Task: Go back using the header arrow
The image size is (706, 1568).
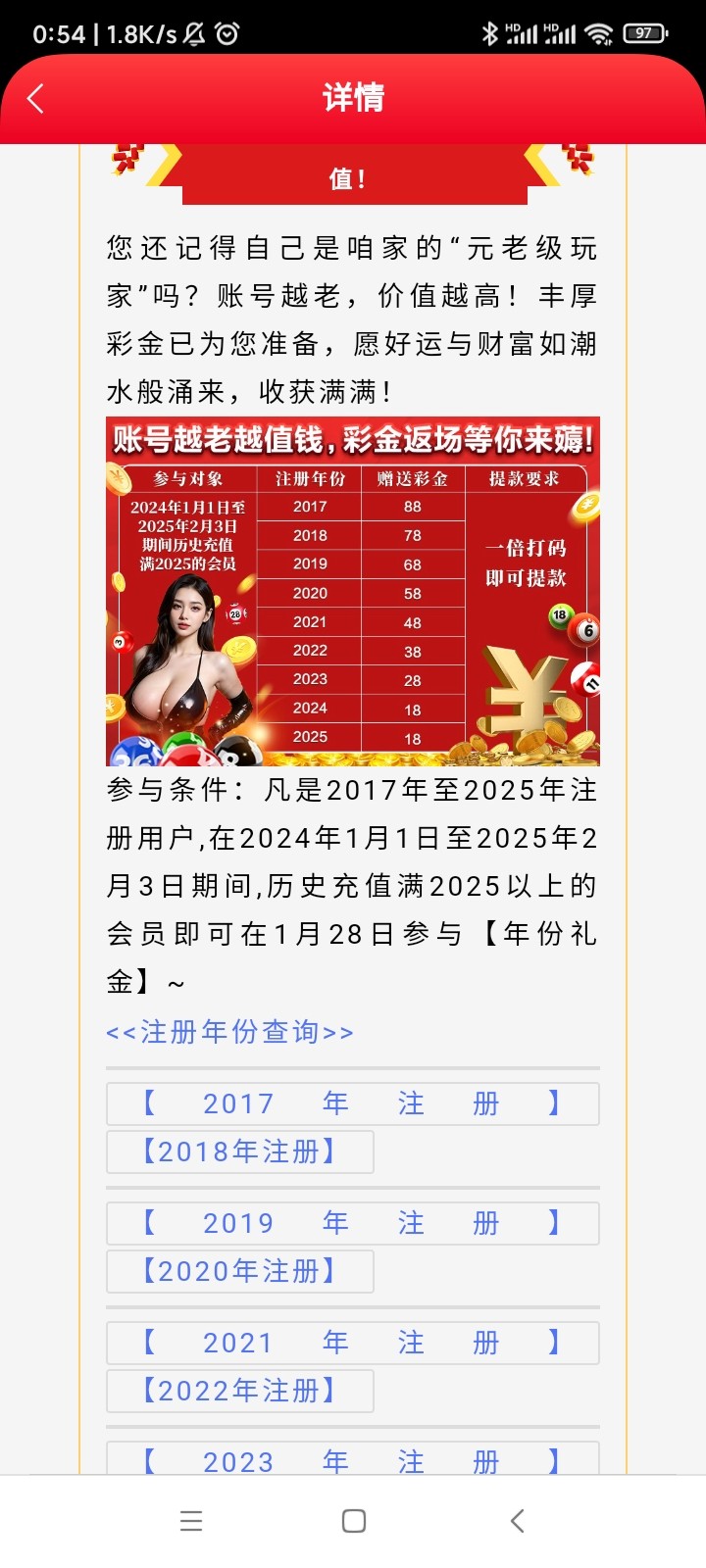Action: click(36, 98)
